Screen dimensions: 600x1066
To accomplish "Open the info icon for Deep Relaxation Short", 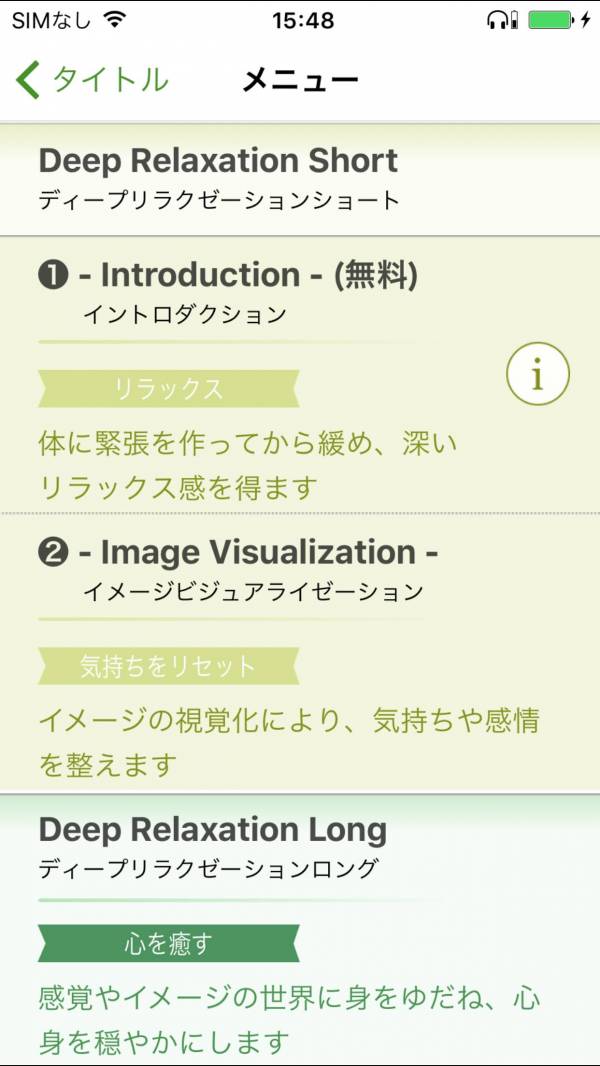I will click(x=537, y=374).
